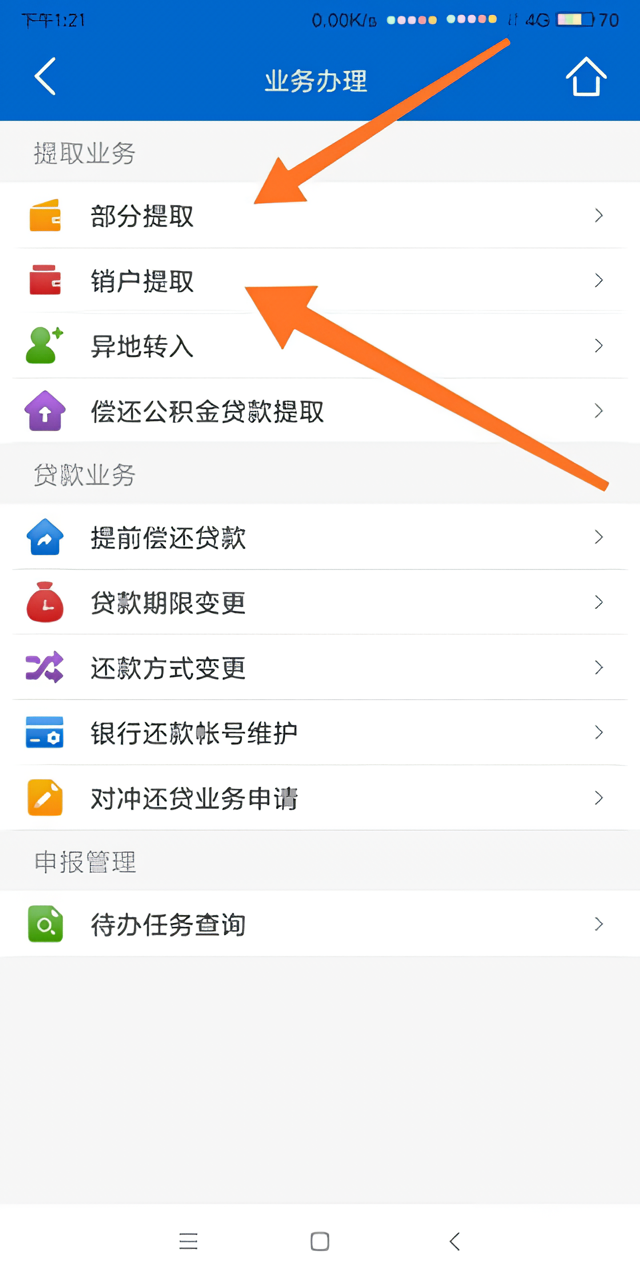
Task: Tap the system back button
Action: [454, 1241]
